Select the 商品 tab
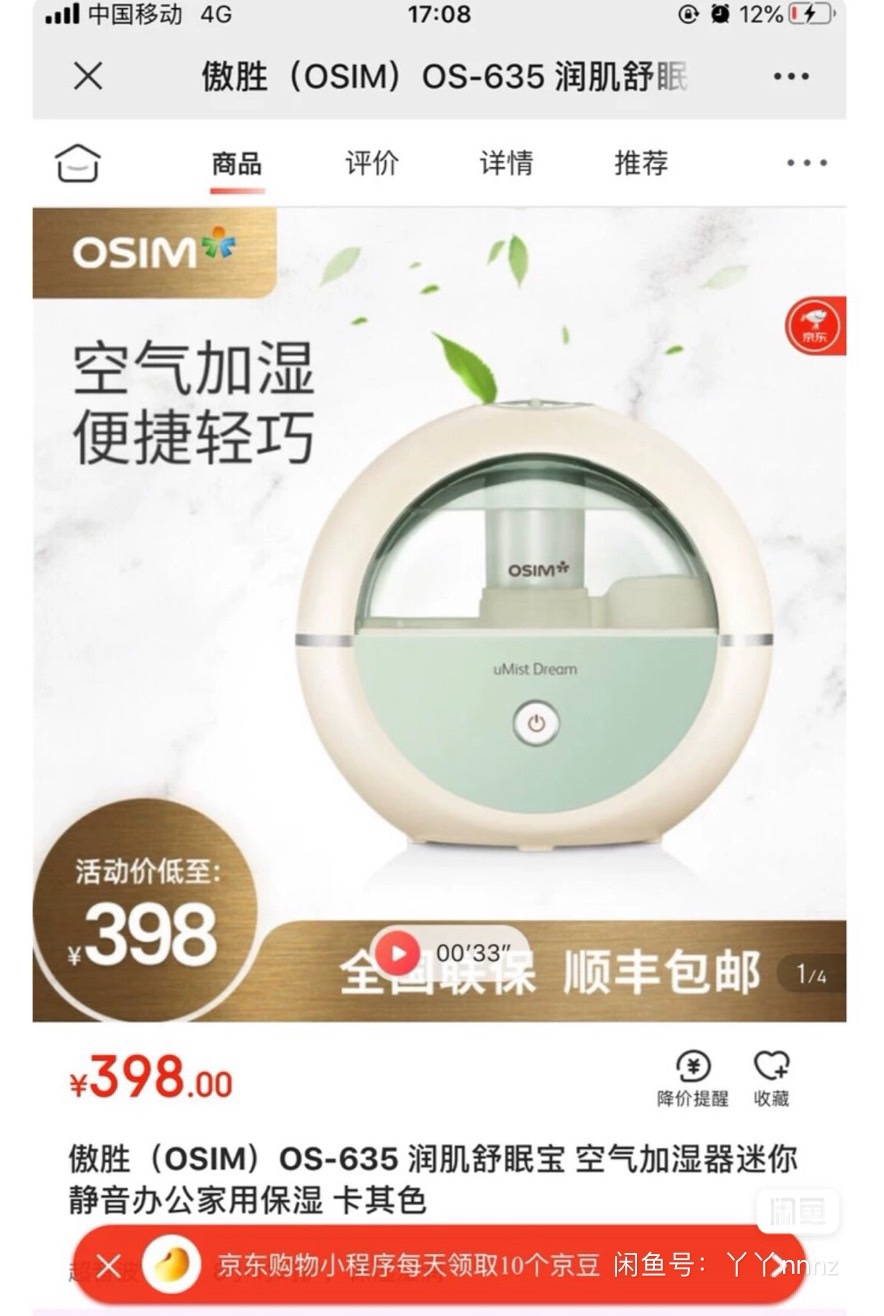The height and width of the screenshot is (1316, 884). (x=237, y=163)
